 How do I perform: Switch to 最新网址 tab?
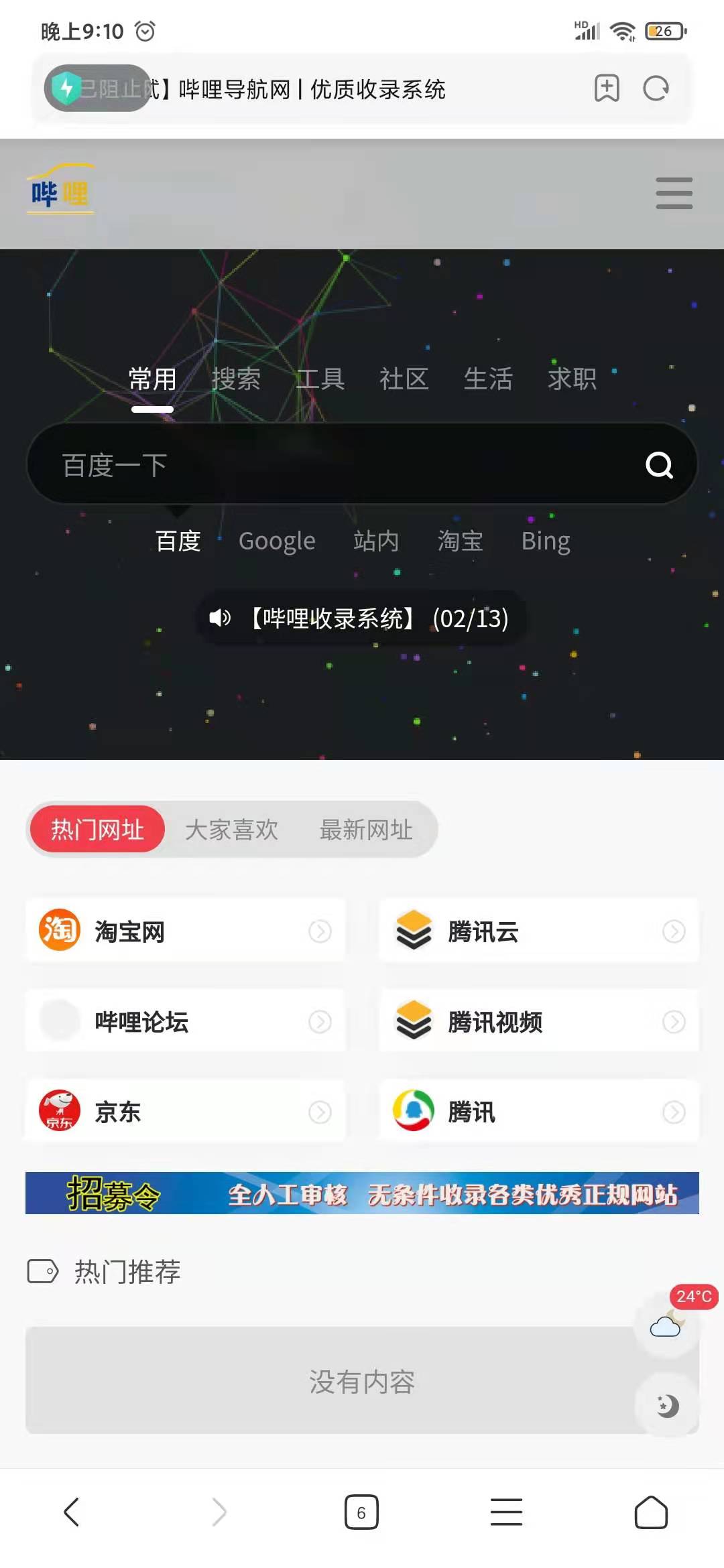(365, 830)
